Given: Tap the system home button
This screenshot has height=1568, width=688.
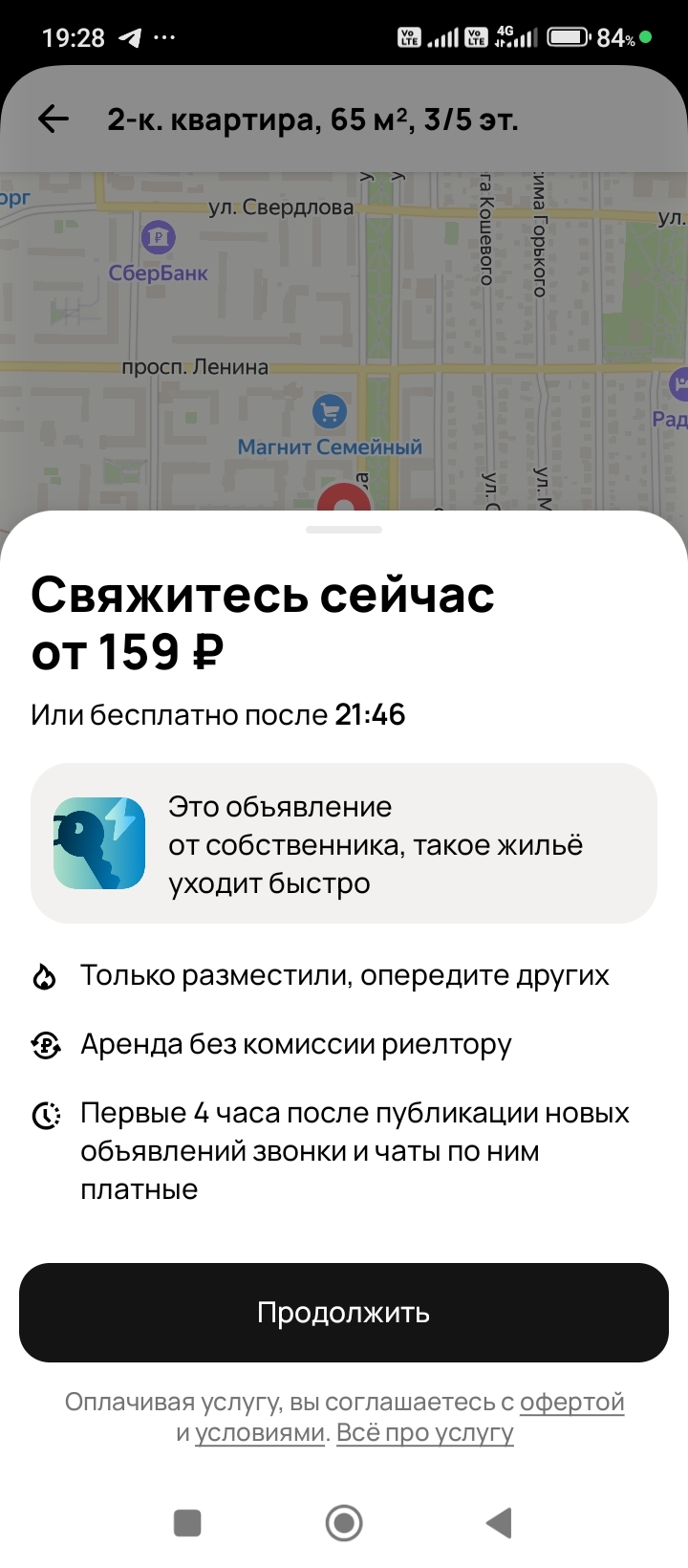Looking at the screenshot, I should (x=344, y=1523).
